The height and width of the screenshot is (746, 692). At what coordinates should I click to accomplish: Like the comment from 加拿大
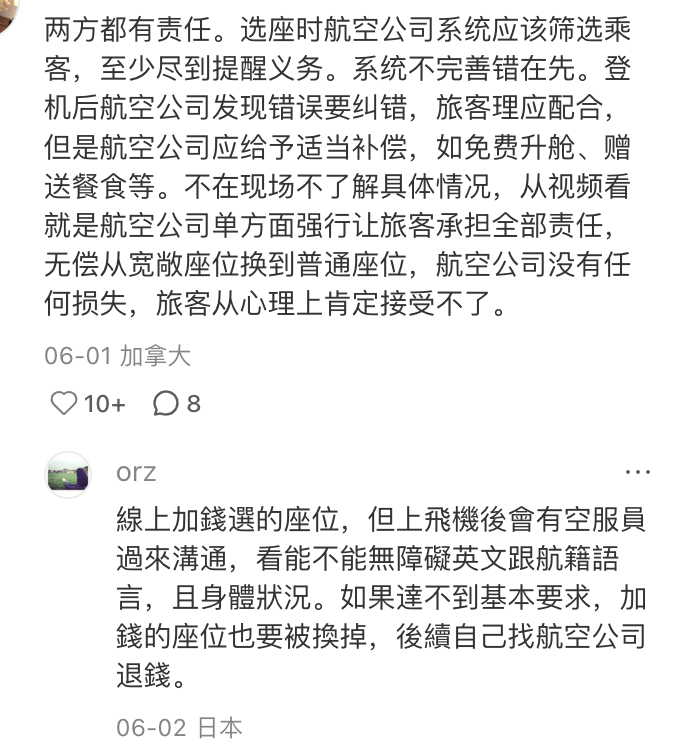64,404
